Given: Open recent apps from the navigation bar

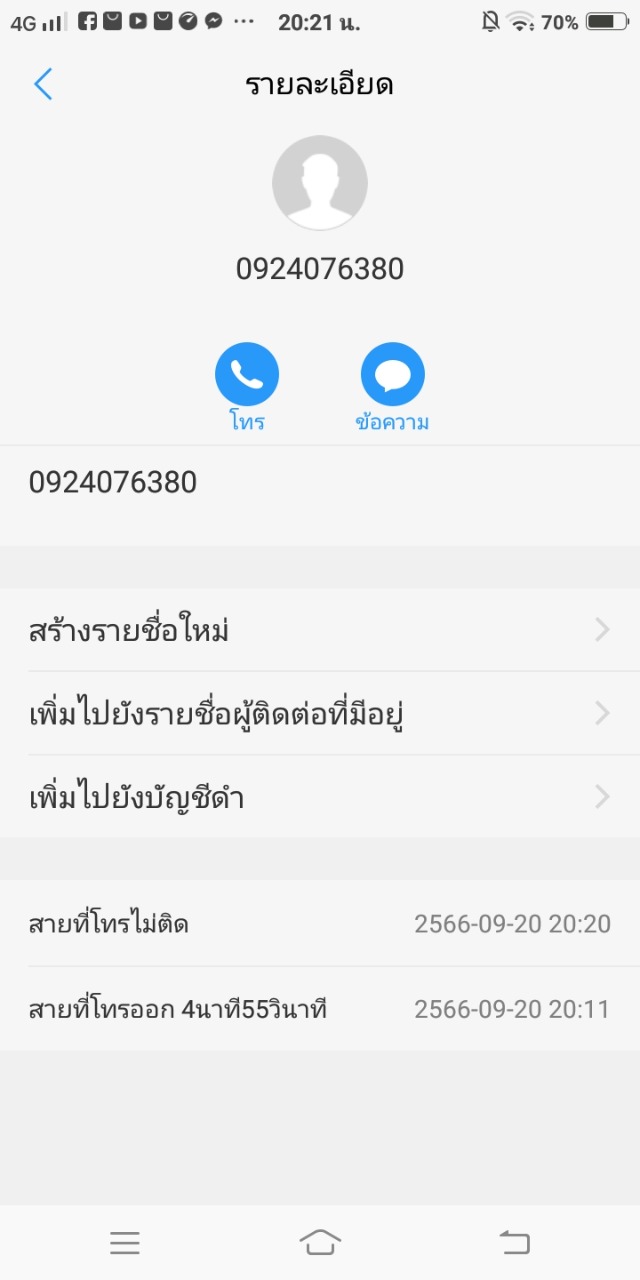Looking at the screenshot, I should coord(125,1243).
